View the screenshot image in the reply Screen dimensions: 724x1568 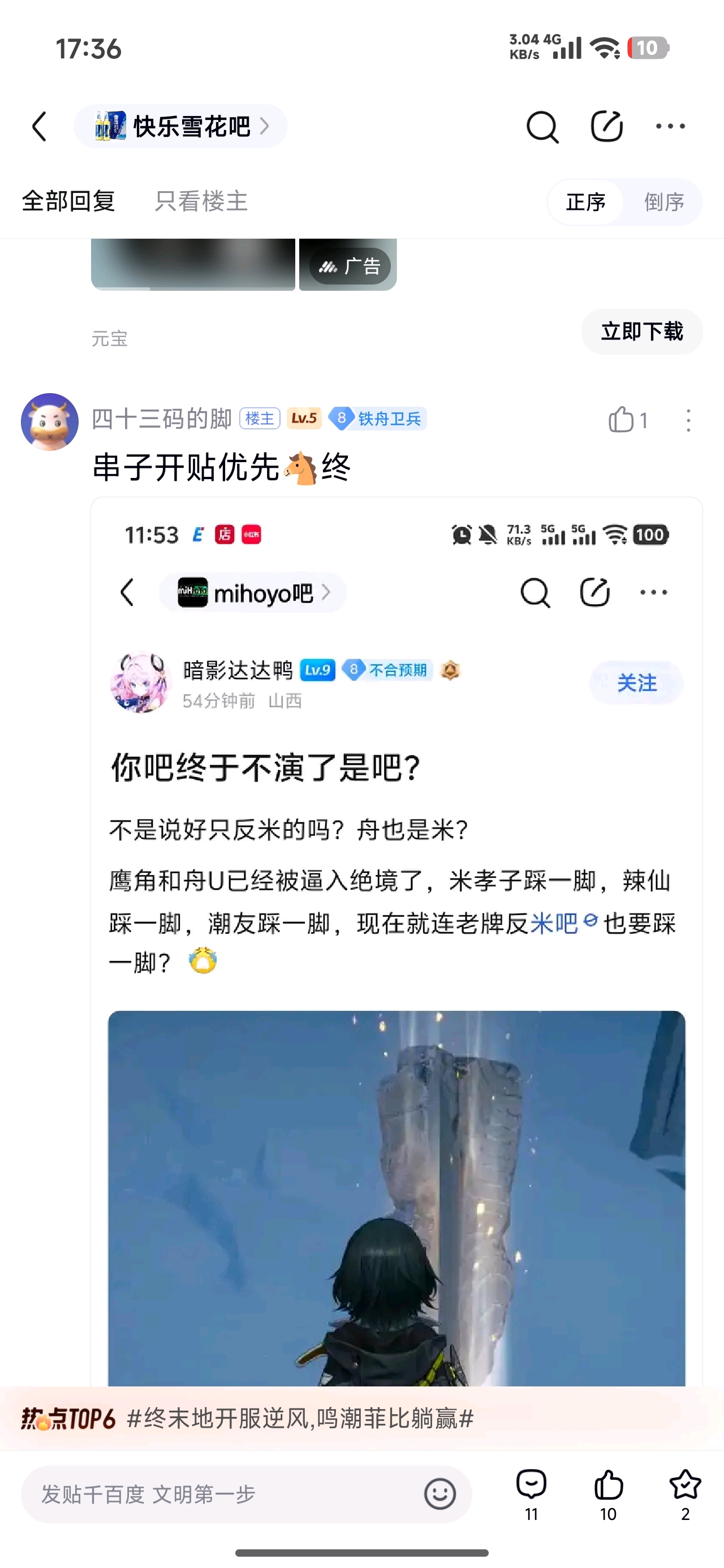click(397, 913)
